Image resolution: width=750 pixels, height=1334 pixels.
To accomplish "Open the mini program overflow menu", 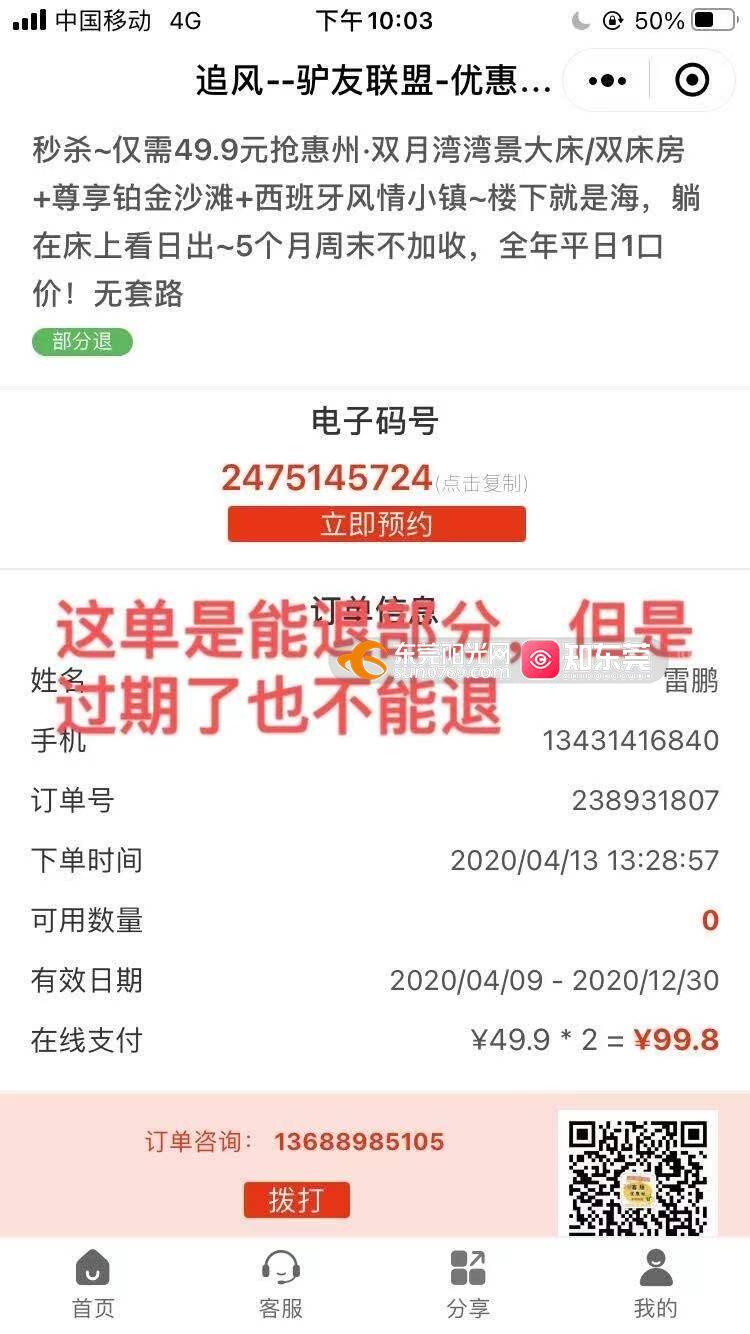I will [x=607, y=81].
